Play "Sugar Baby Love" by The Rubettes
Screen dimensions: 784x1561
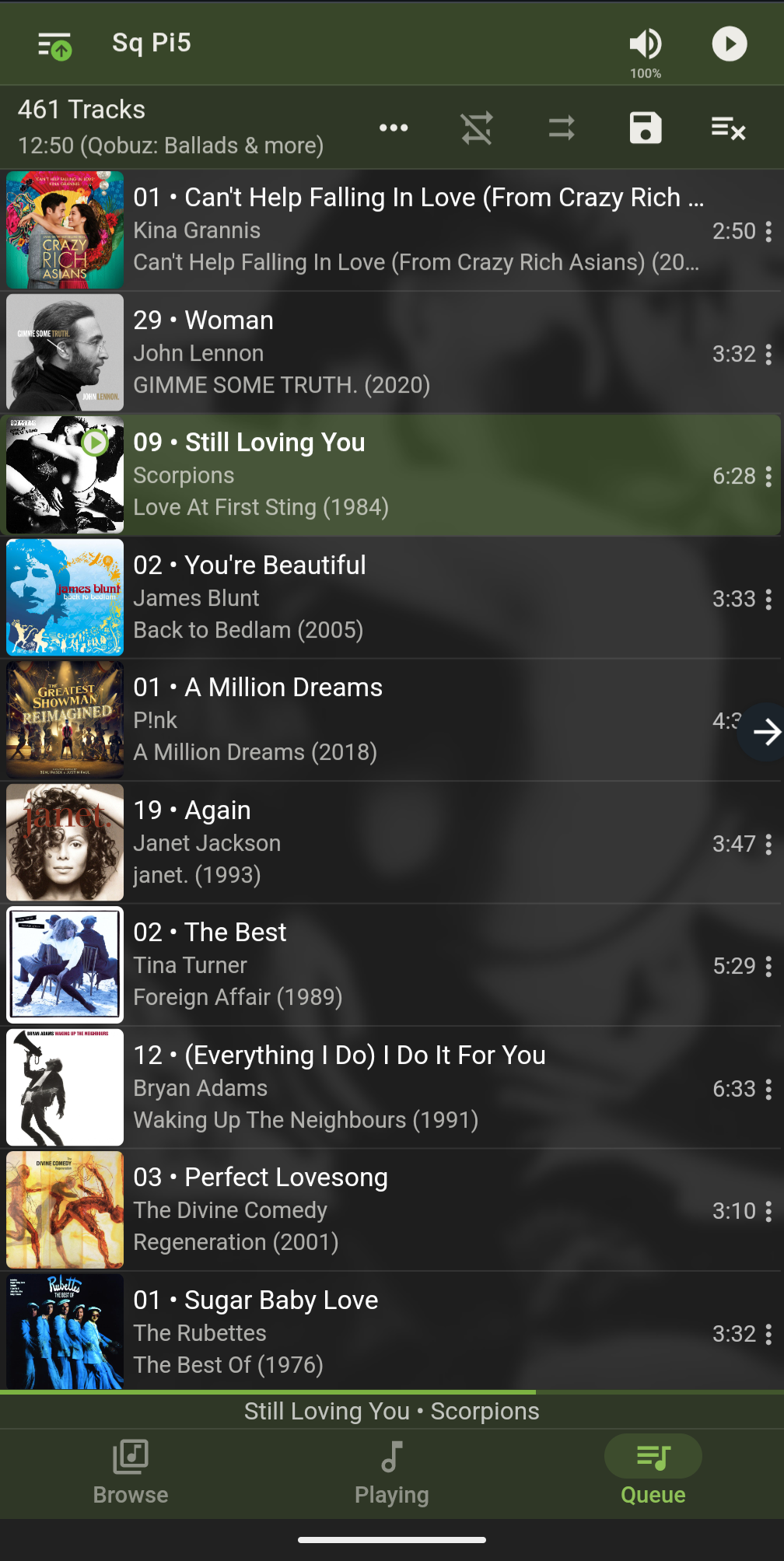[392, 1332]
